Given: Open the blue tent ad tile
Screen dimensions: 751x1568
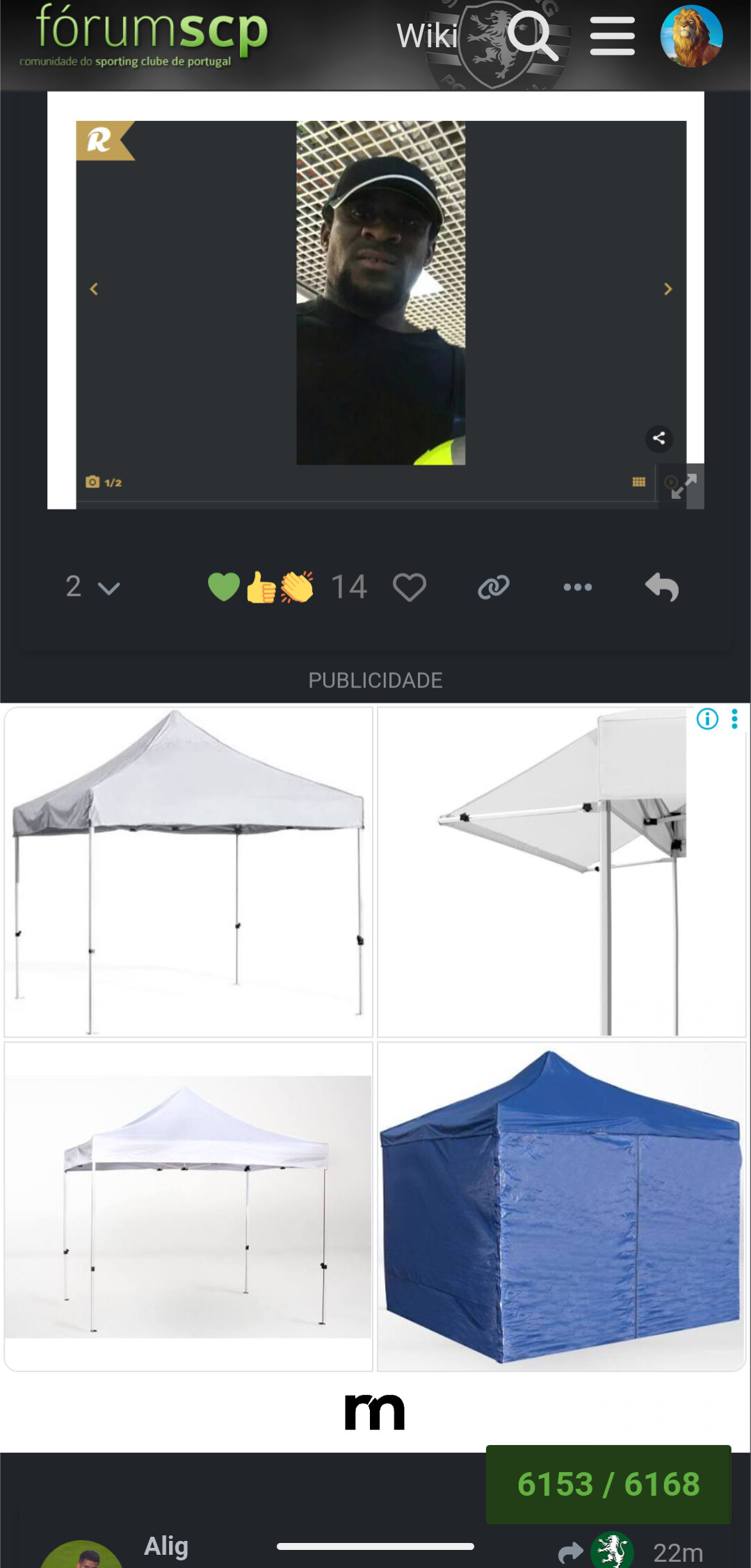Looking at the screenshot, I should tap(560, 1206).
